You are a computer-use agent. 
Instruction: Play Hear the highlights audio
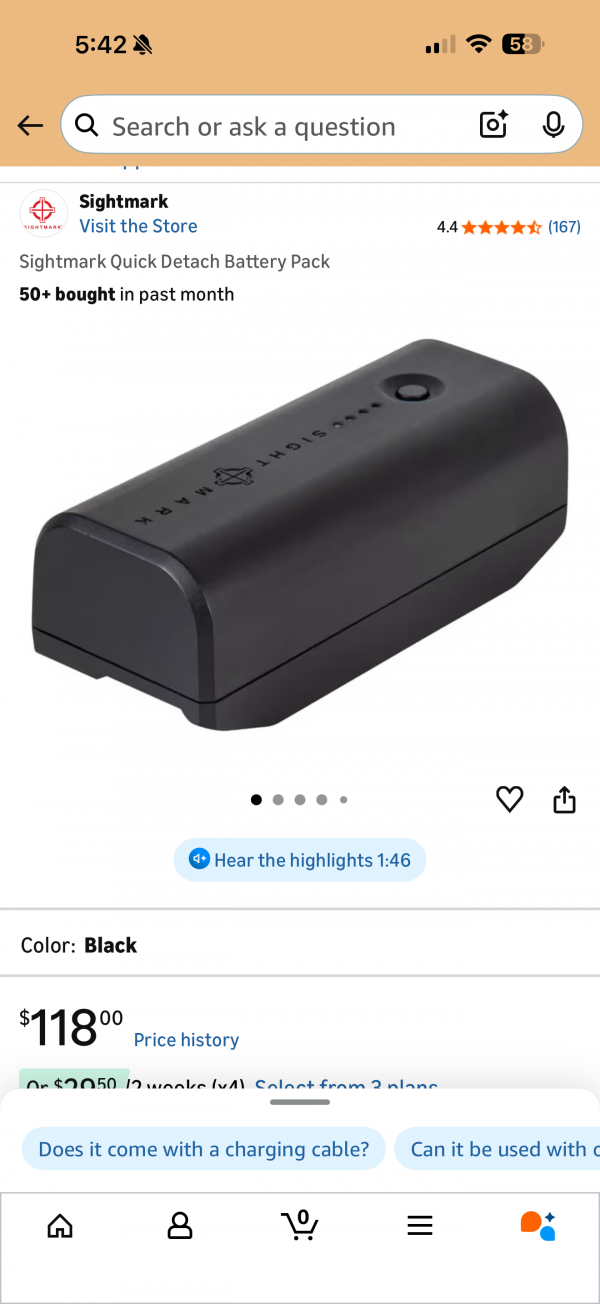click(x=300, y=860)
